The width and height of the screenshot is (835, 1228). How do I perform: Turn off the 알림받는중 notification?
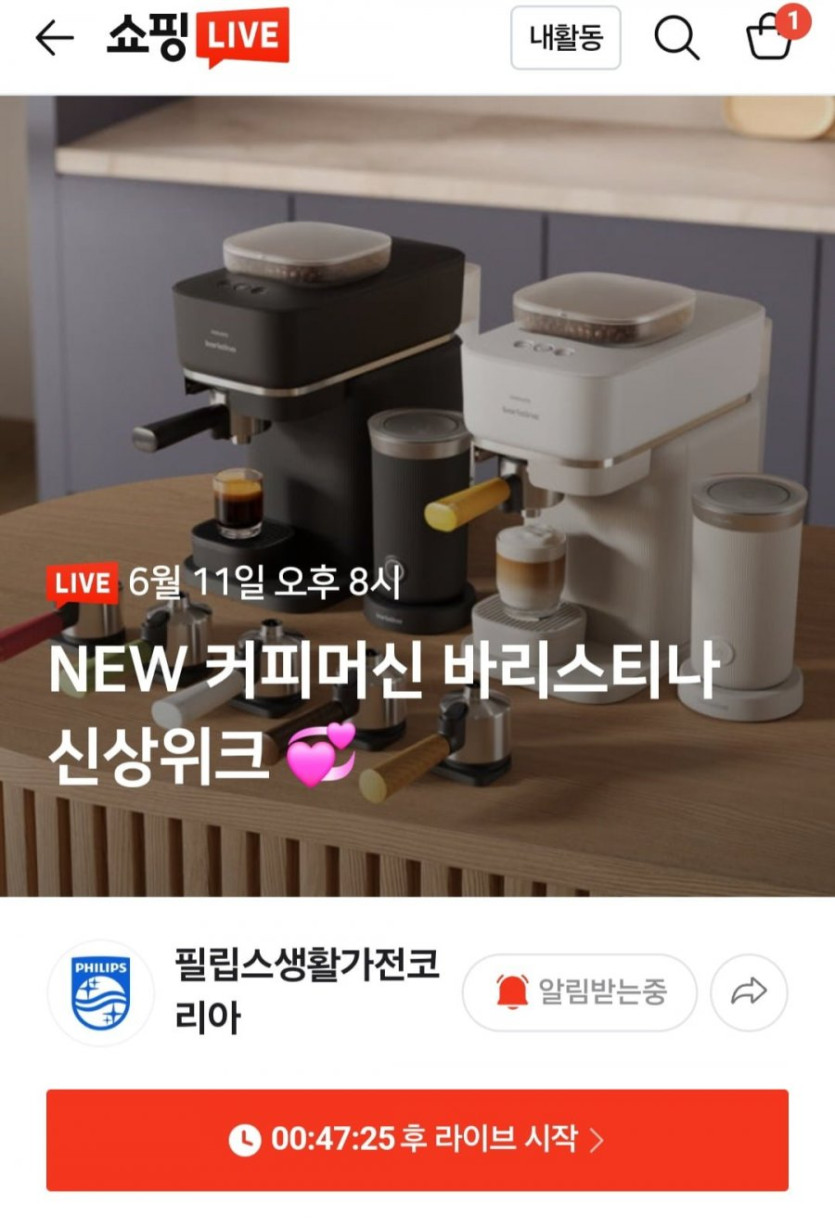coord(579,992)
